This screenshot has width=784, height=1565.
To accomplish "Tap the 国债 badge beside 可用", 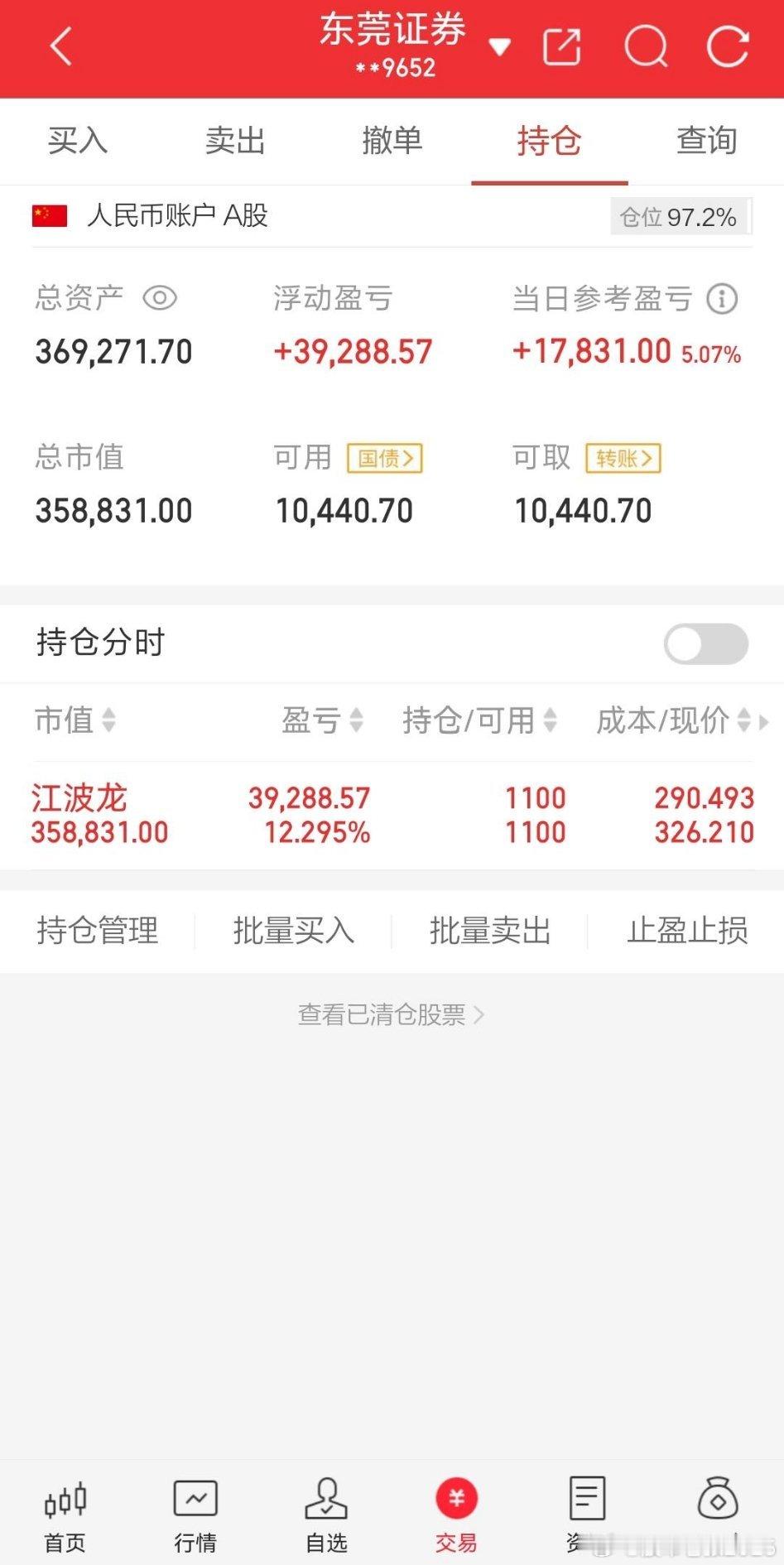I will point(382,459).
